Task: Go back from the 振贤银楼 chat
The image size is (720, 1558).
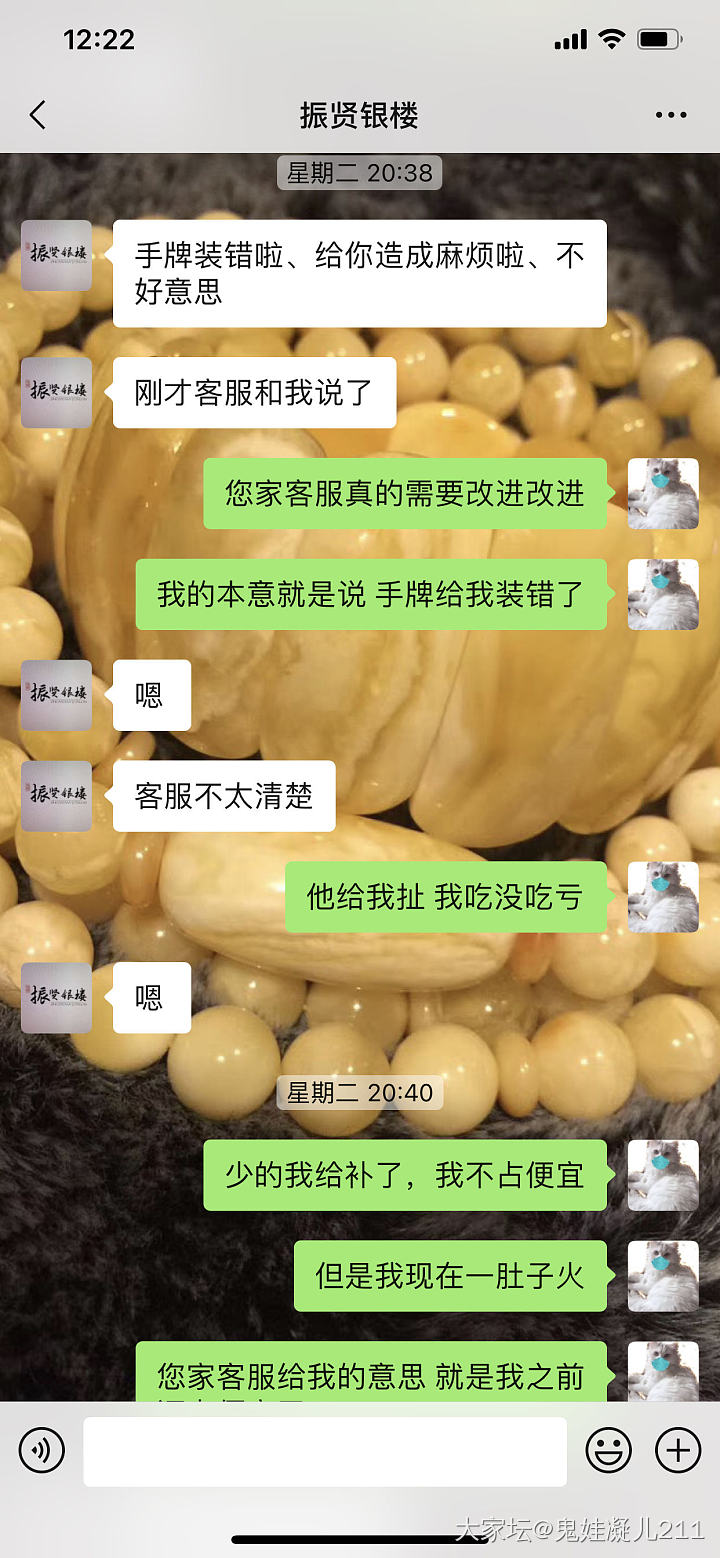Action: click(x=38, y=116)
